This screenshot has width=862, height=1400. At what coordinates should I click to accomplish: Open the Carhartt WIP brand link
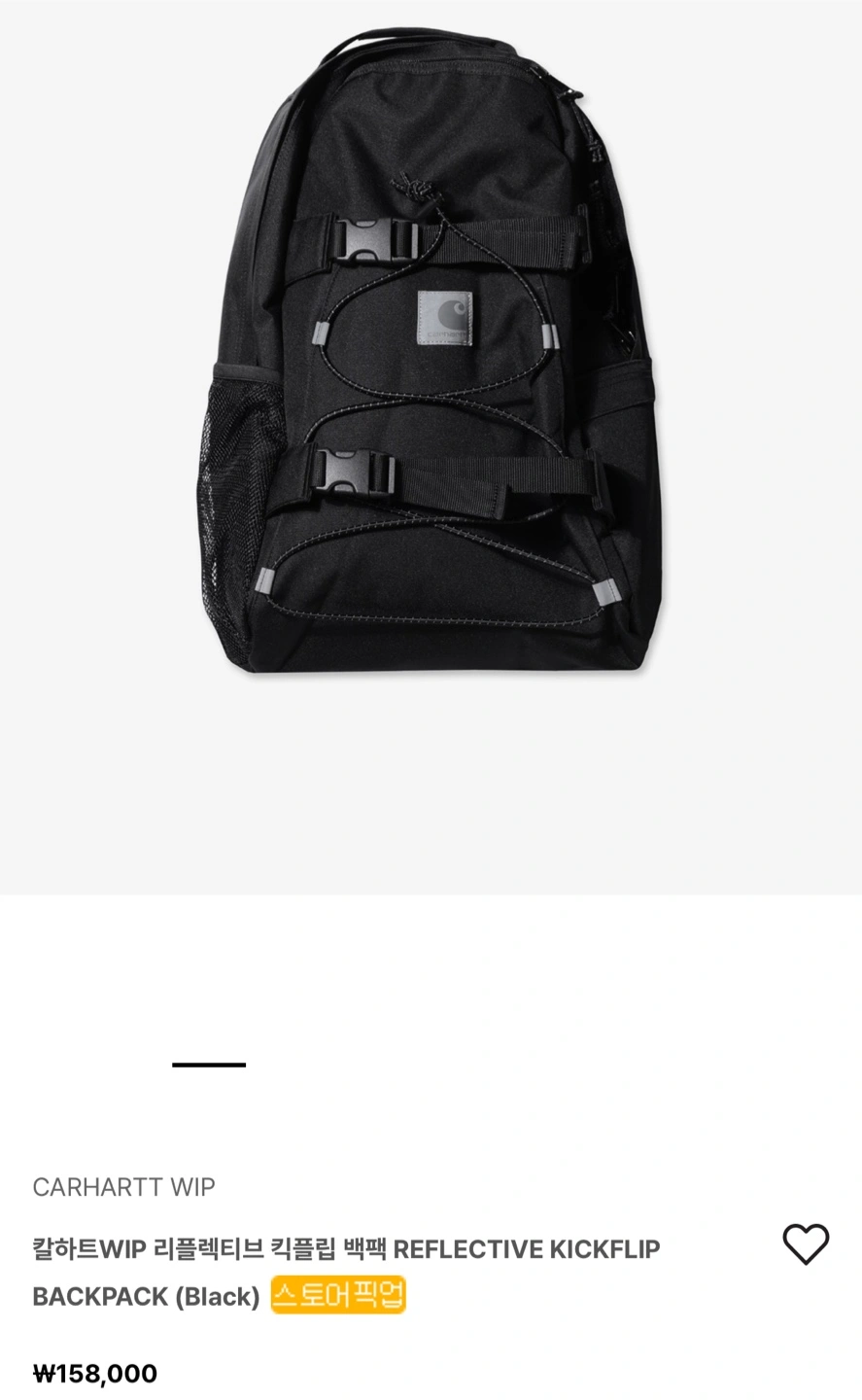123,1187
